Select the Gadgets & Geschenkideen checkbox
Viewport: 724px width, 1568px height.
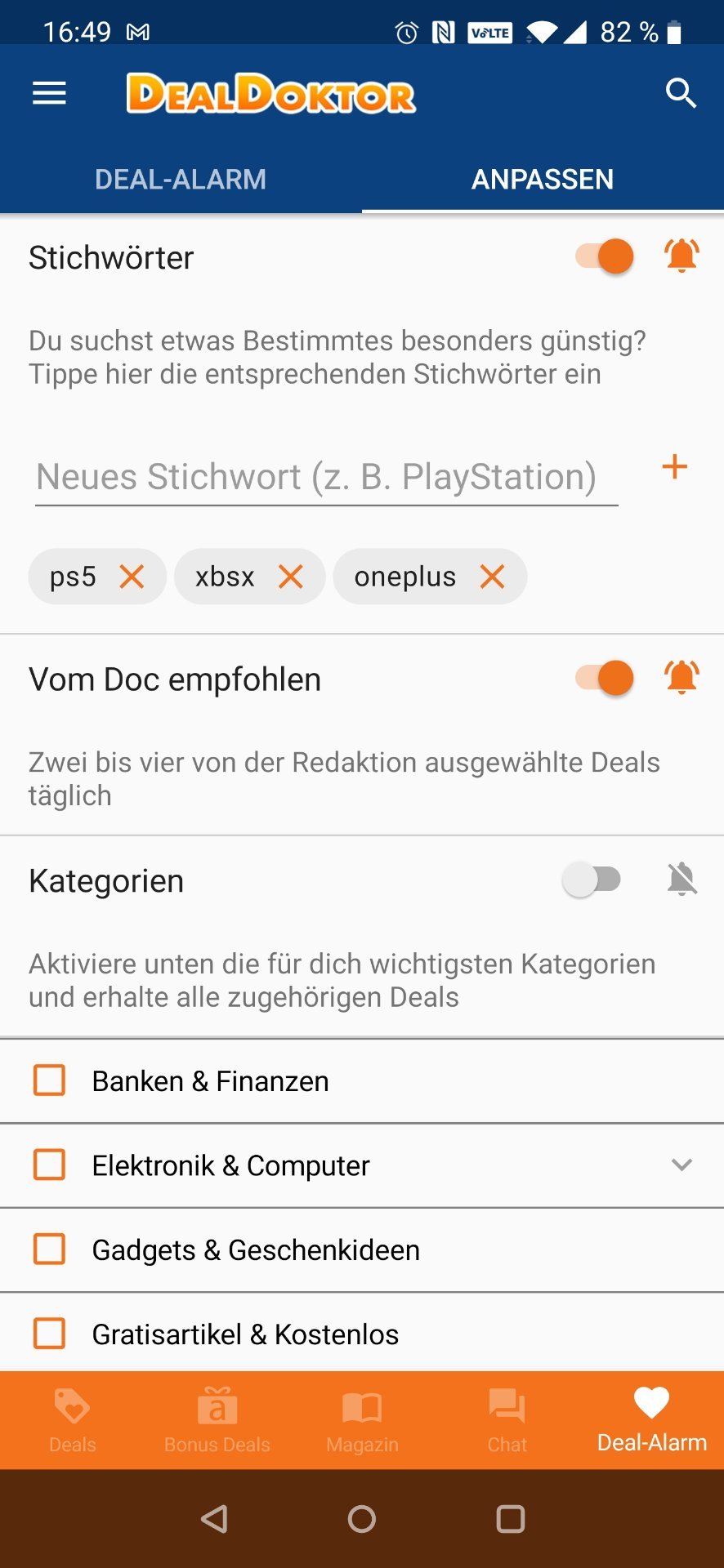[x=50, y=1249]
